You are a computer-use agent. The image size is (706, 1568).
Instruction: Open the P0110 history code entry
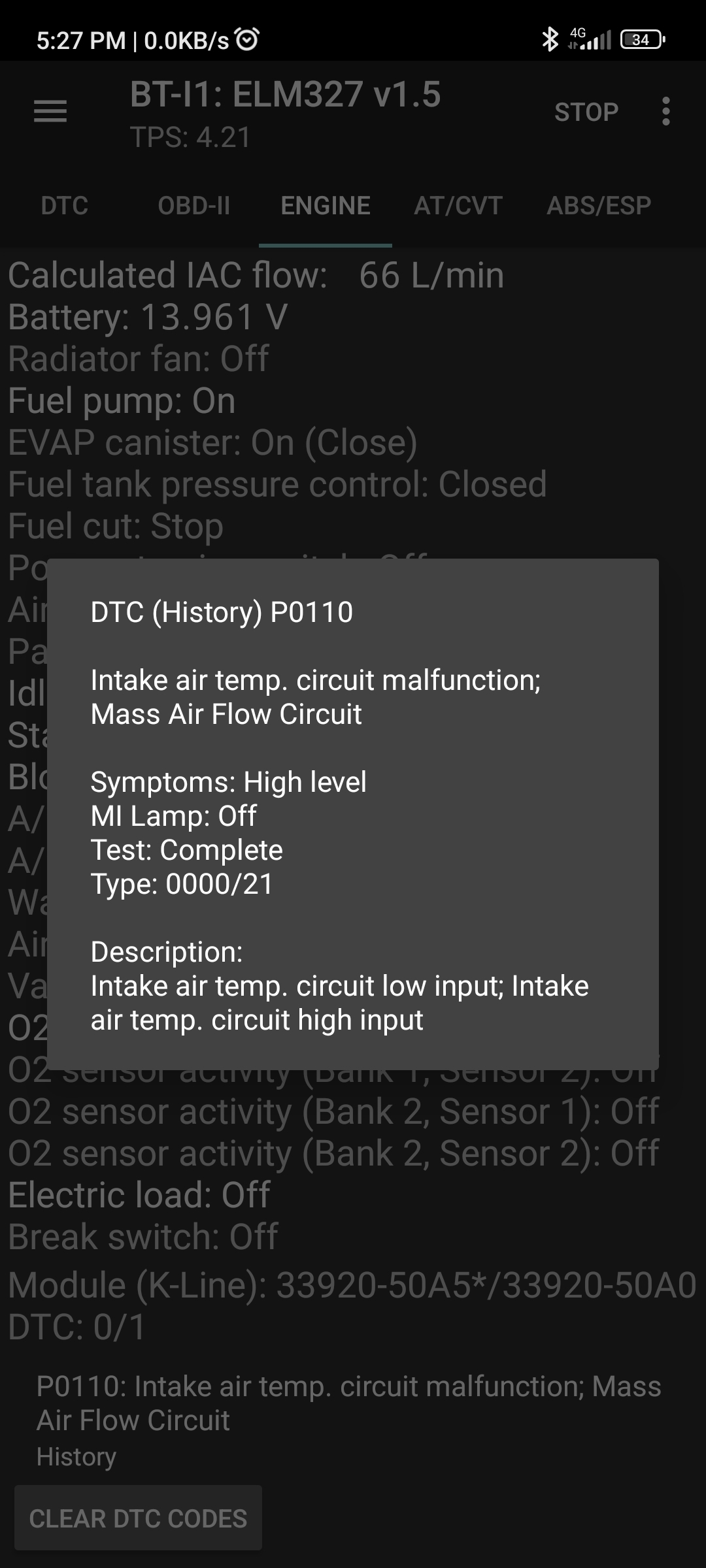(x=349, y=1419)
